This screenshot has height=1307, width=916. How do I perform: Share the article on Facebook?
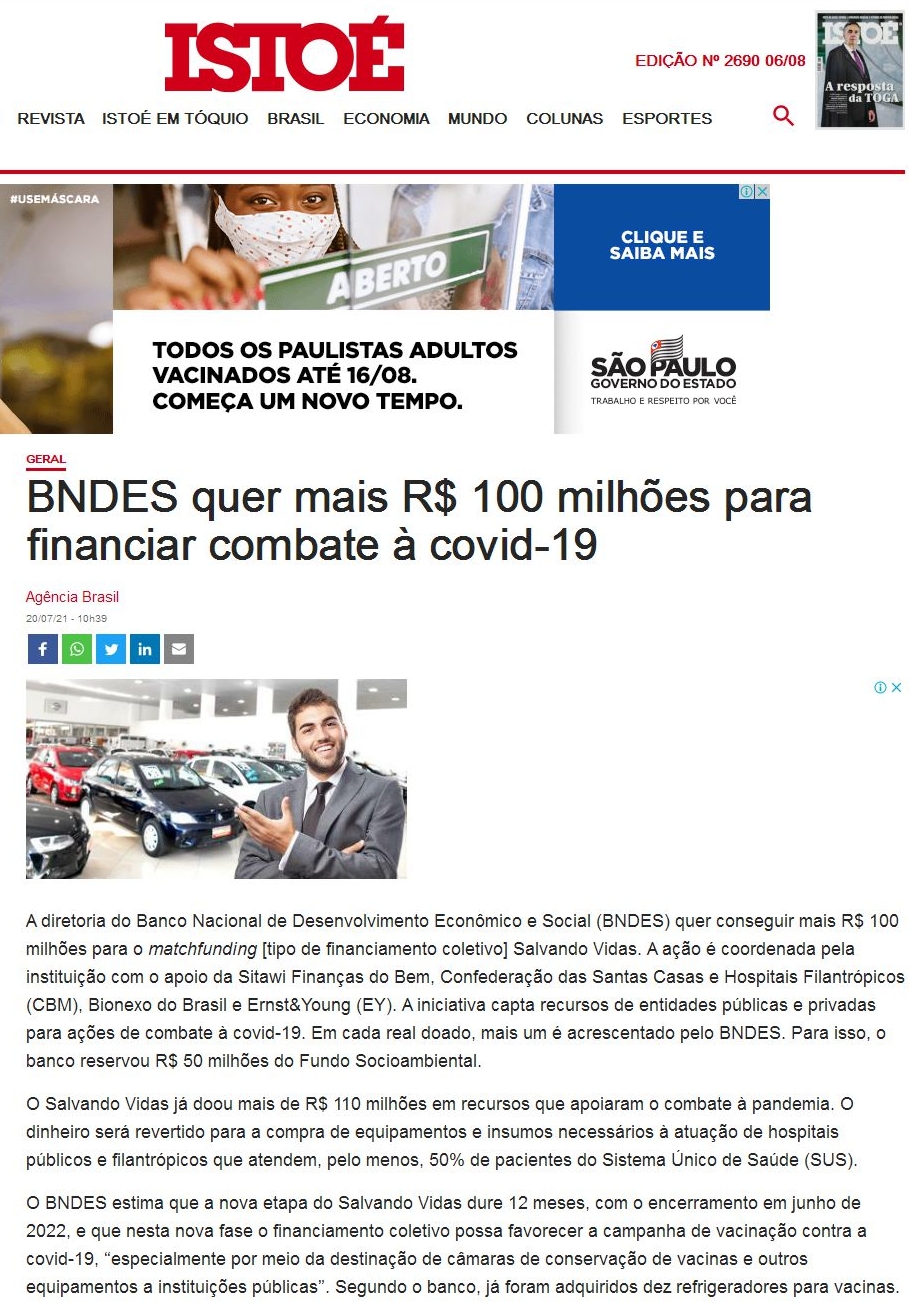tap(42, 649)
